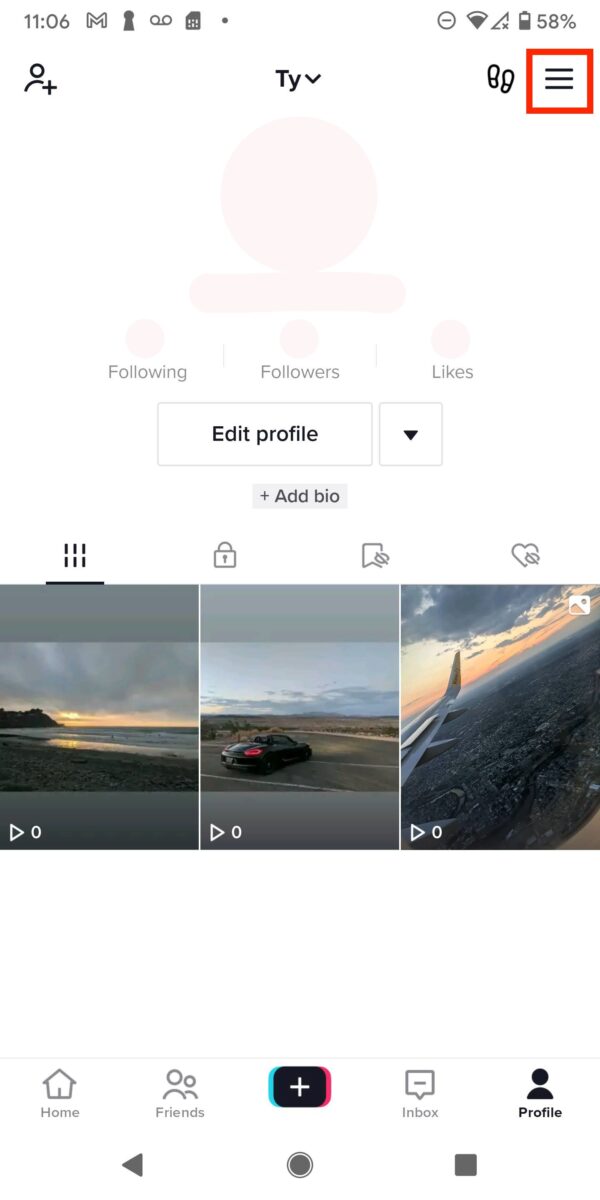Switch to the liked videos tab

[525, 555]
